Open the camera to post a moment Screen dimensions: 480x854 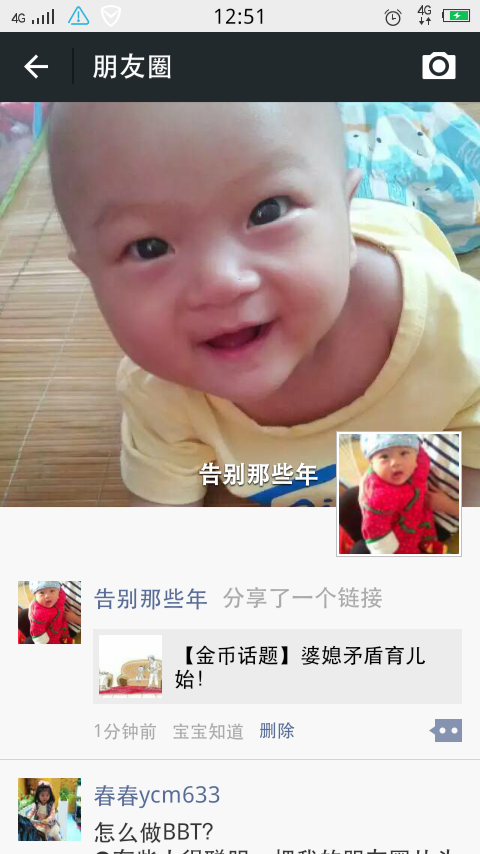pos(439,66)
